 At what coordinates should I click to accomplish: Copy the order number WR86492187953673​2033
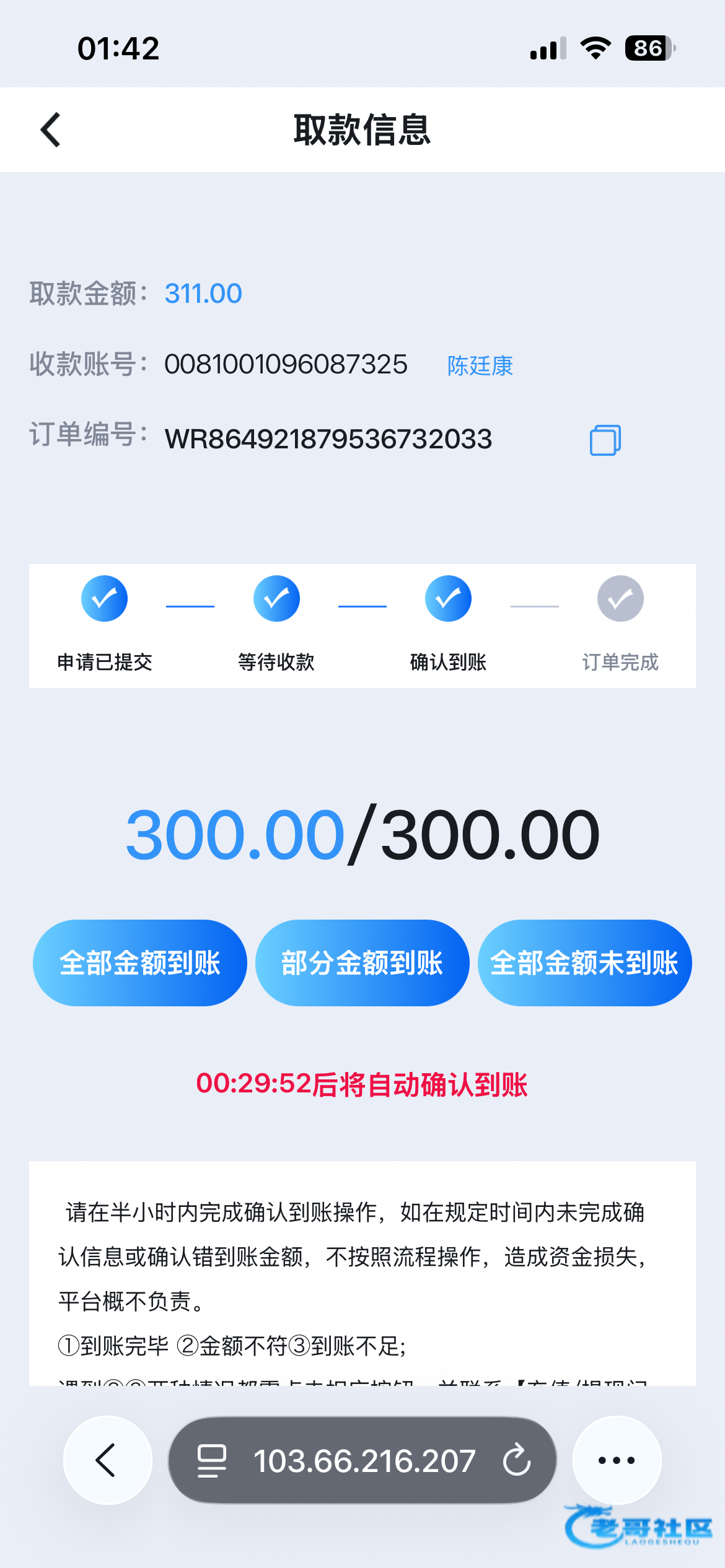tap(605, 440)
